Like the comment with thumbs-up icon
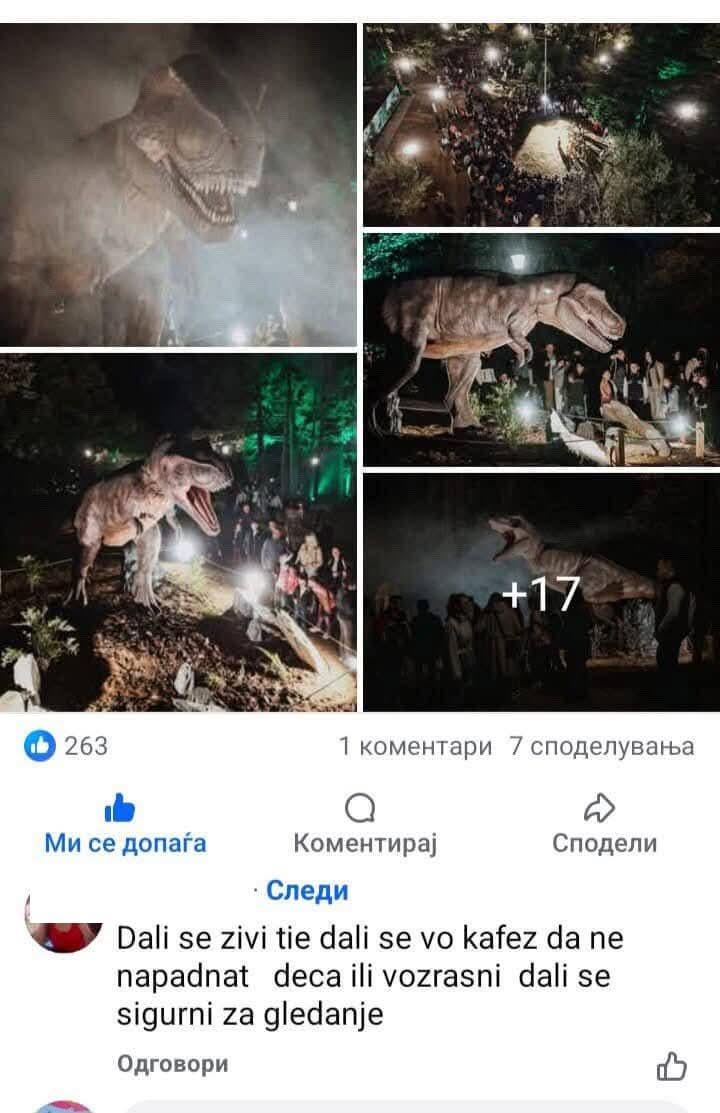The image size is (720, 1113). coord(671,1065)
